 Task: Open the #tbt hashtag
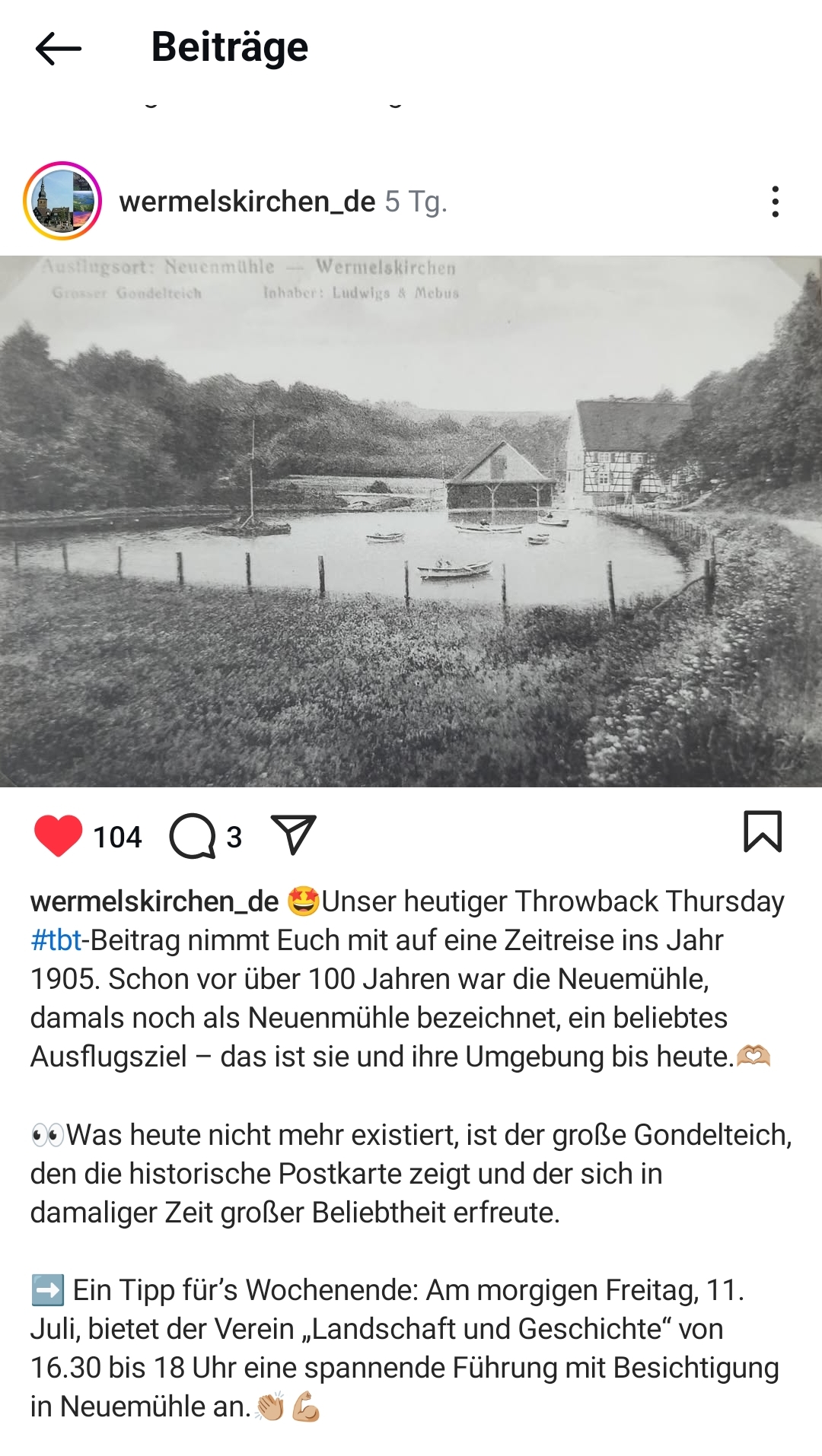point(56,940)
